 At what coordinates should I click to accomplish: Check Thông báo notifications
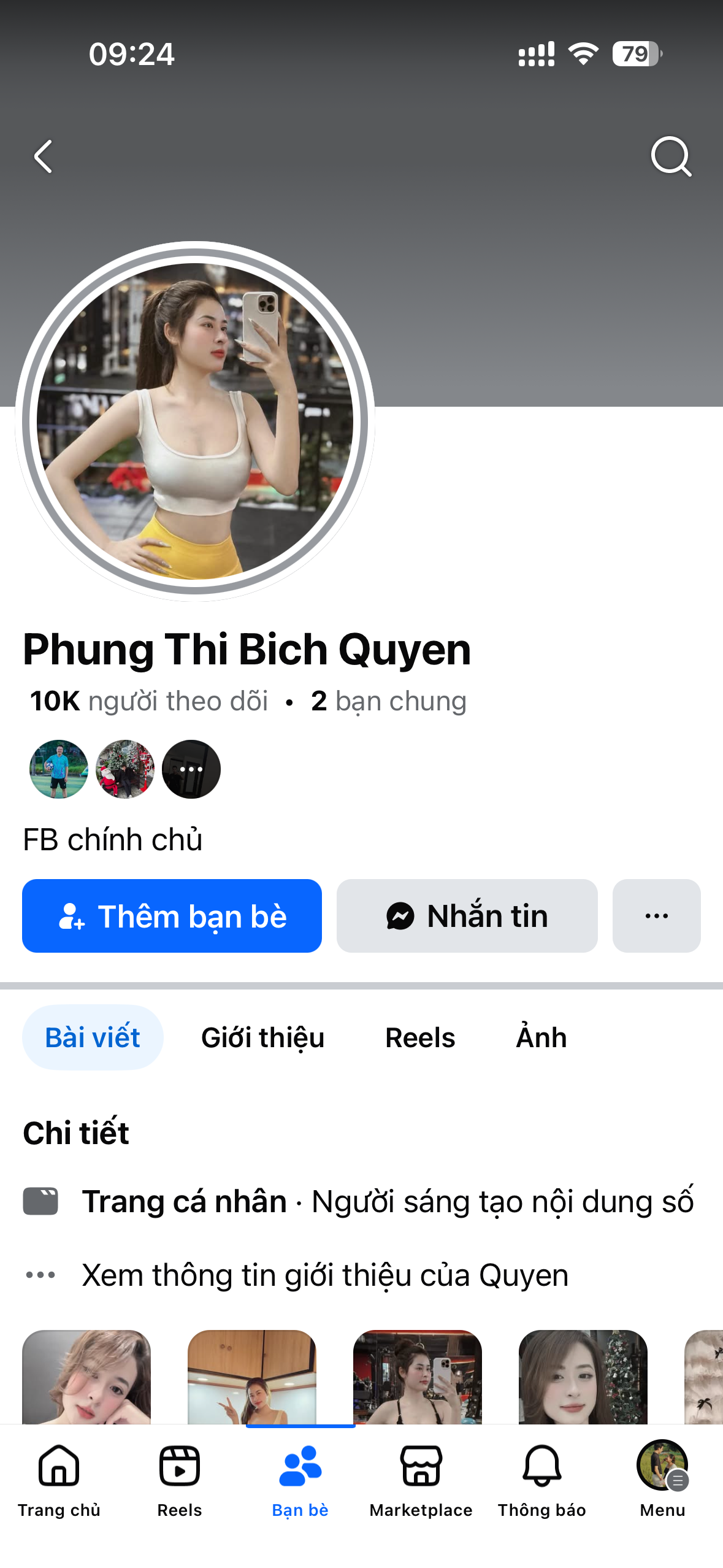541,1479
